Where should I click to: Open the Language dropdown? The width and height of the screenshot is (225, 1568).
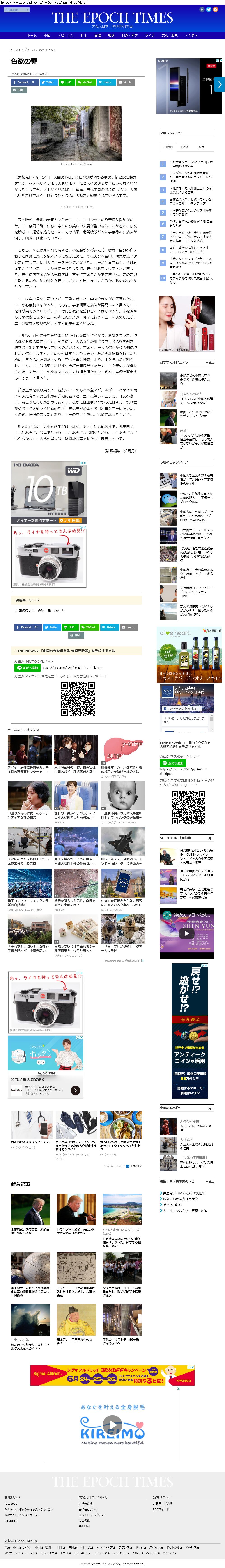click(x=11, y=10)
